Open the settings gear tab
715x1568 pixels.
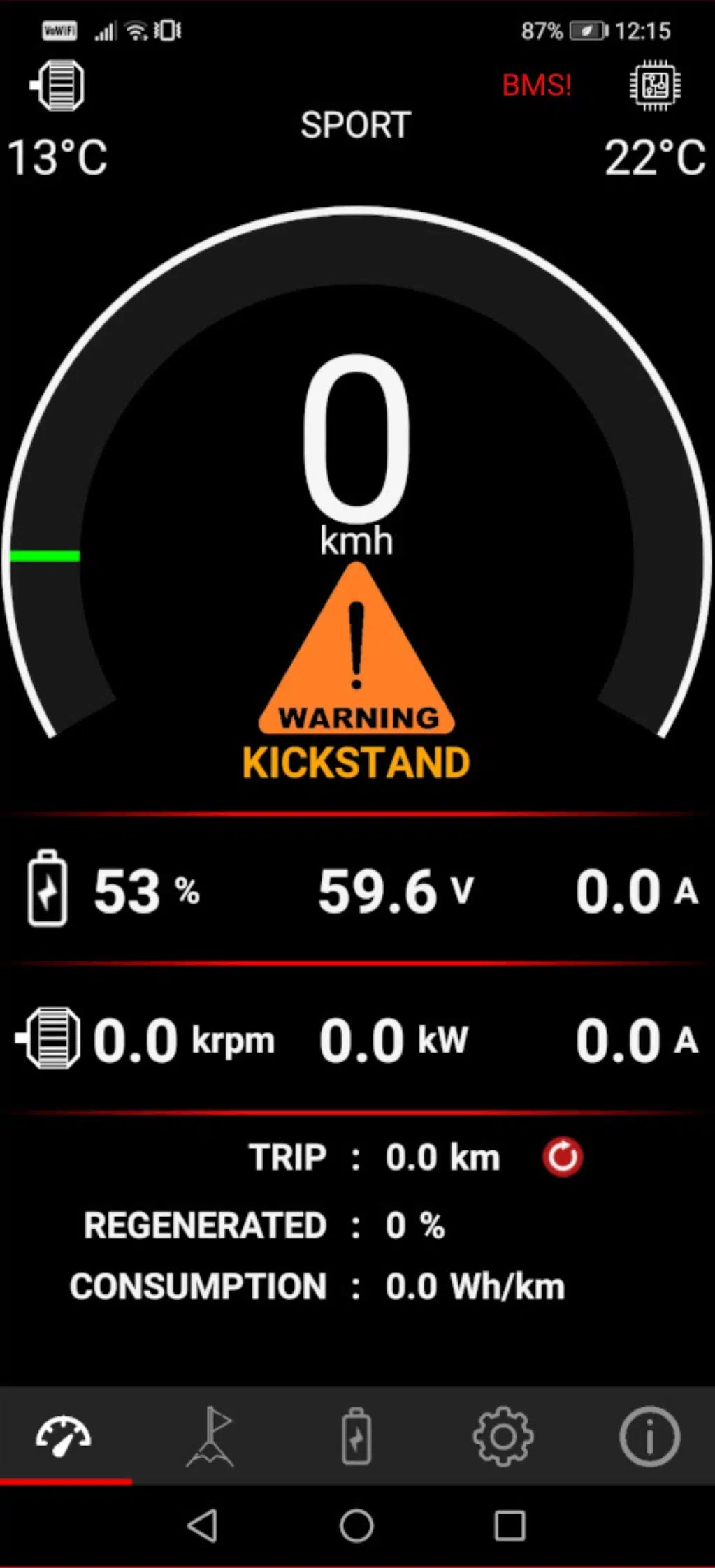point(503,1437)
